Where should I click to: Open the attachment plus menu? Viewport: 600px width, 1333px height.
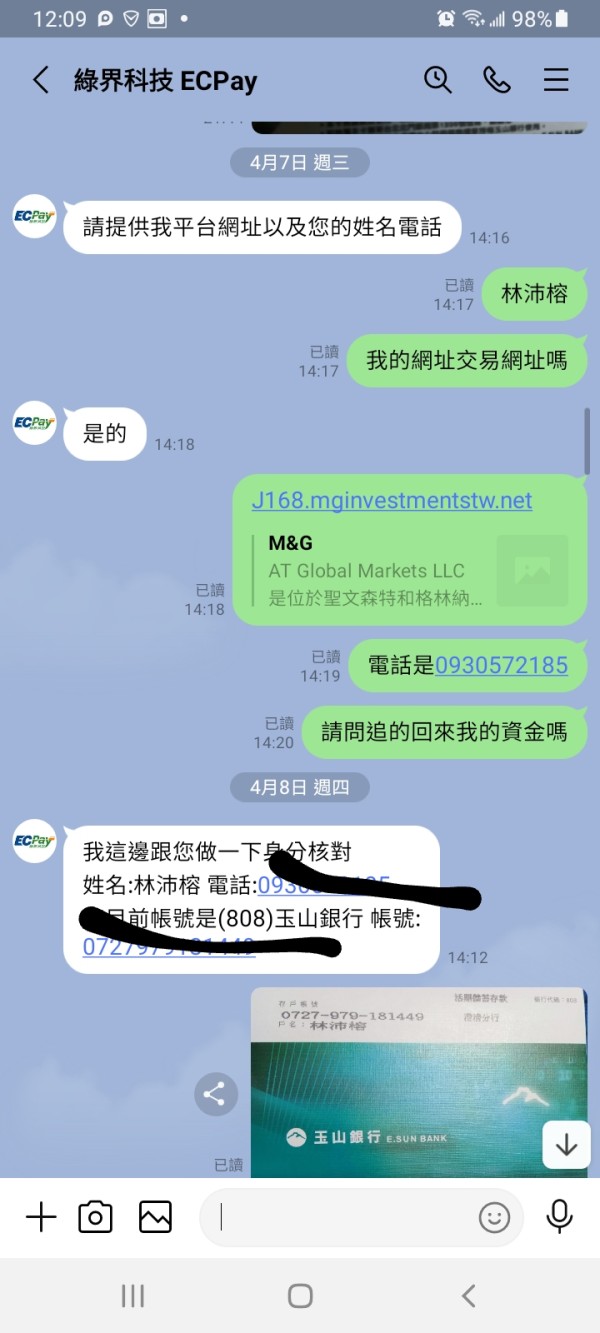(41, 1217)
